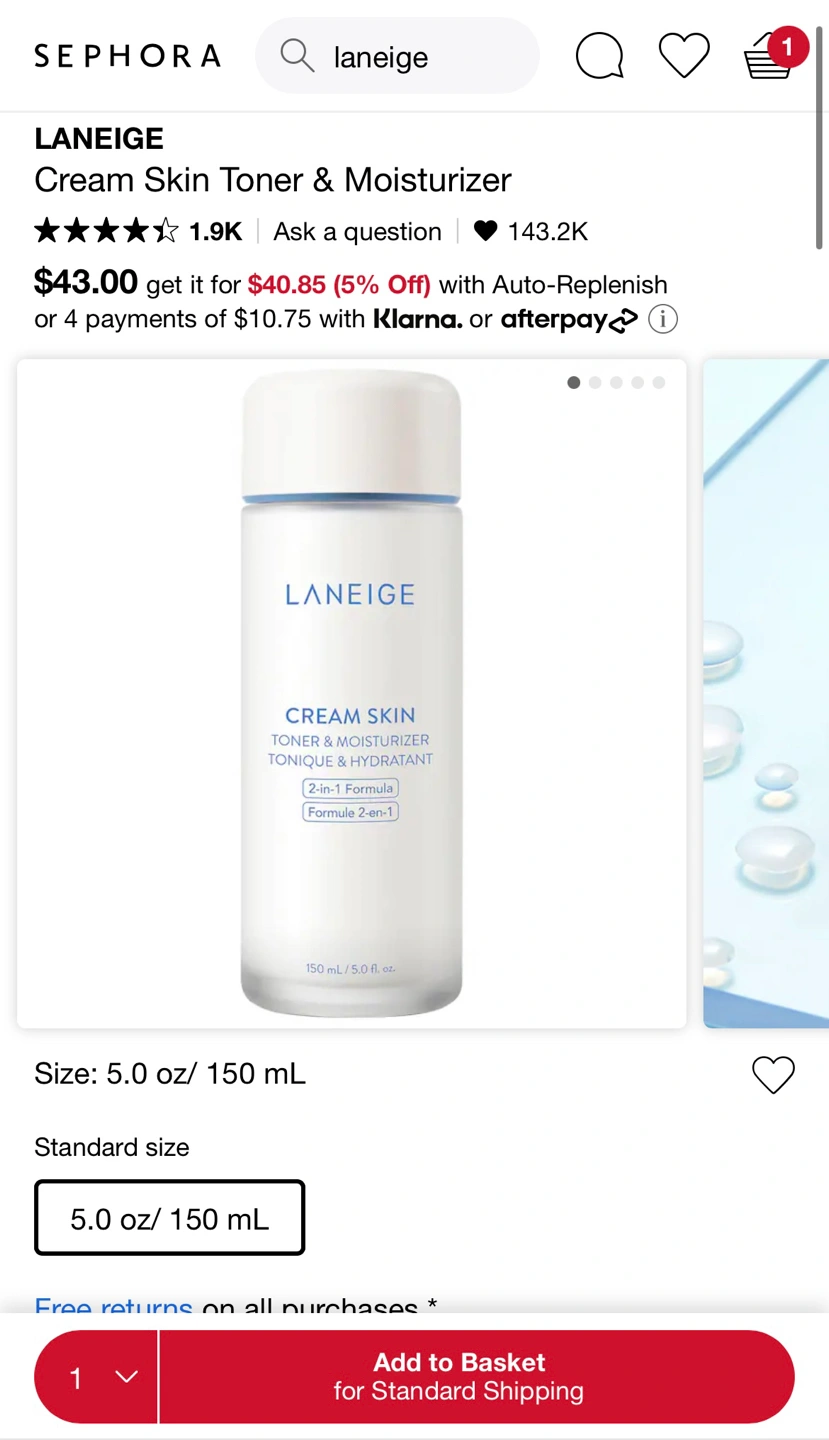
Task: Tap Ask a question
Action: (357, 232)
